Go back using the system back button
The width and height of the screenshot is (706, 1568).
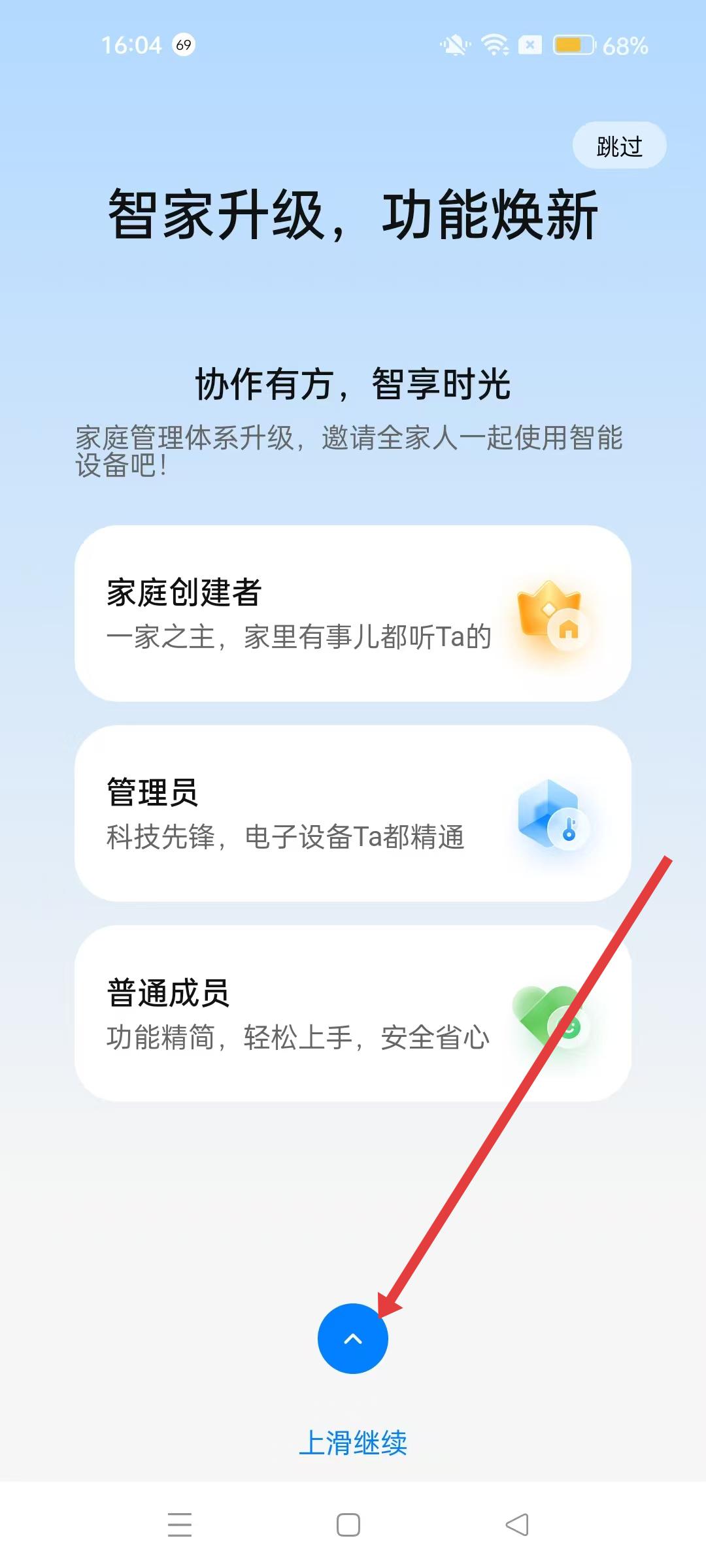point(517,1525)
